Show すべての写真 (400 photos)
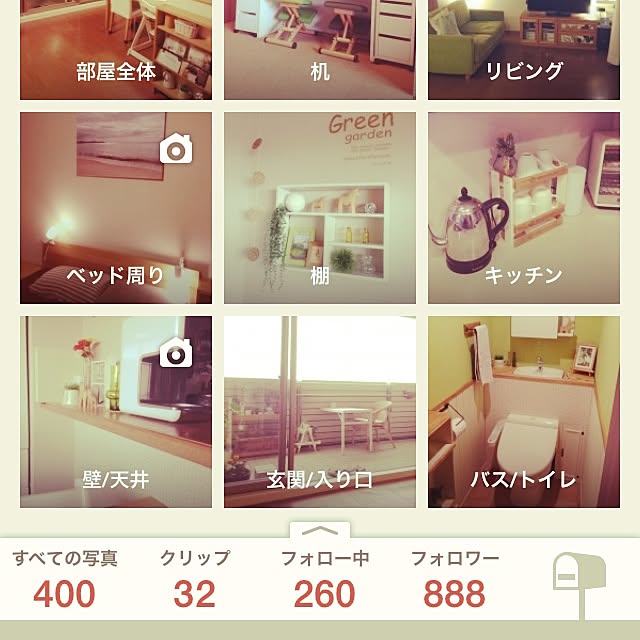Image resolution: width=640 pixels, height=640 pixels. tap(65, 580)
